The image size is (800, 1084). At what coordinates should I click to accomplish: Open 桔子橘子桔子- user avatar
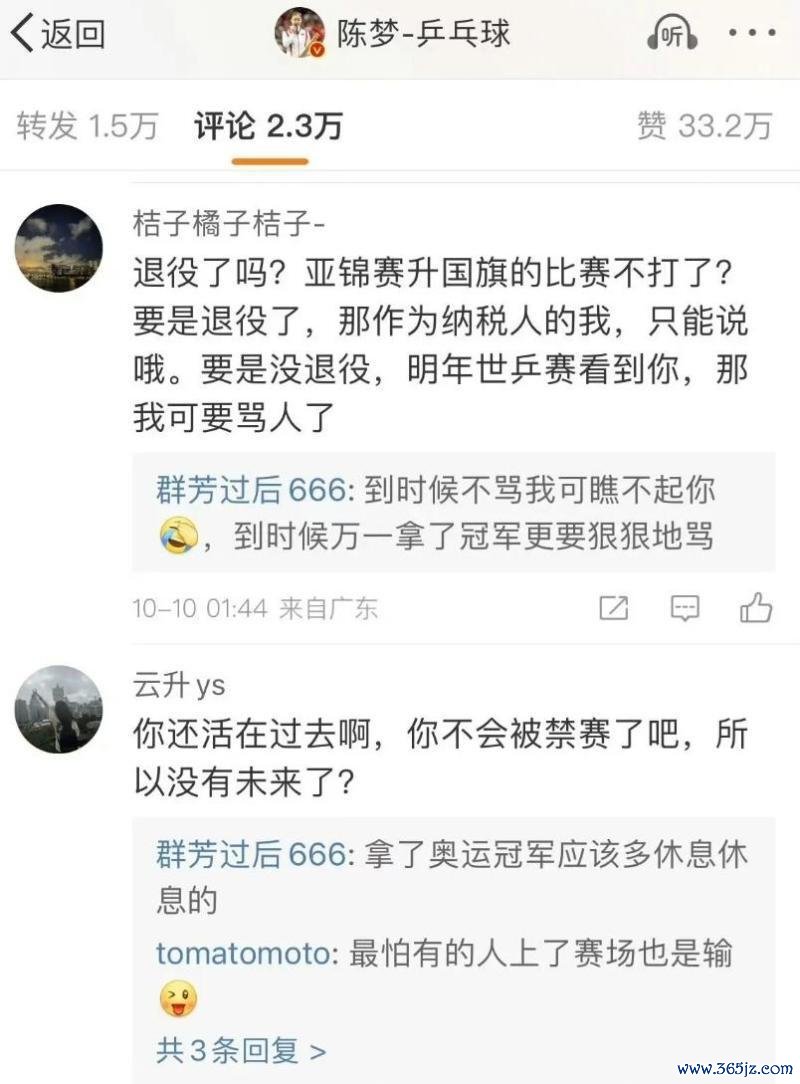59,248
